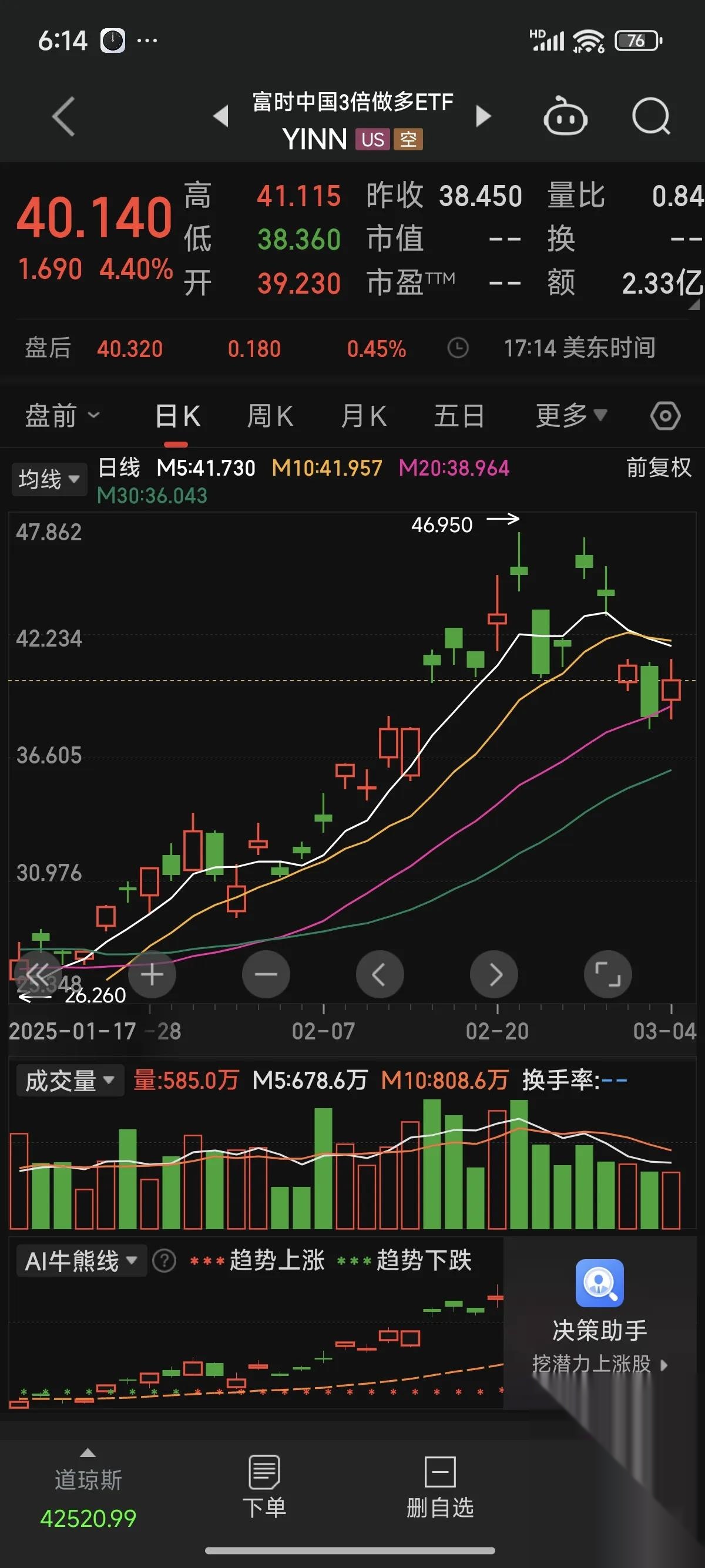The image size is (705, 1568).
Task: Zoom out of the chart with minus icon
Action: click(266, 974)
